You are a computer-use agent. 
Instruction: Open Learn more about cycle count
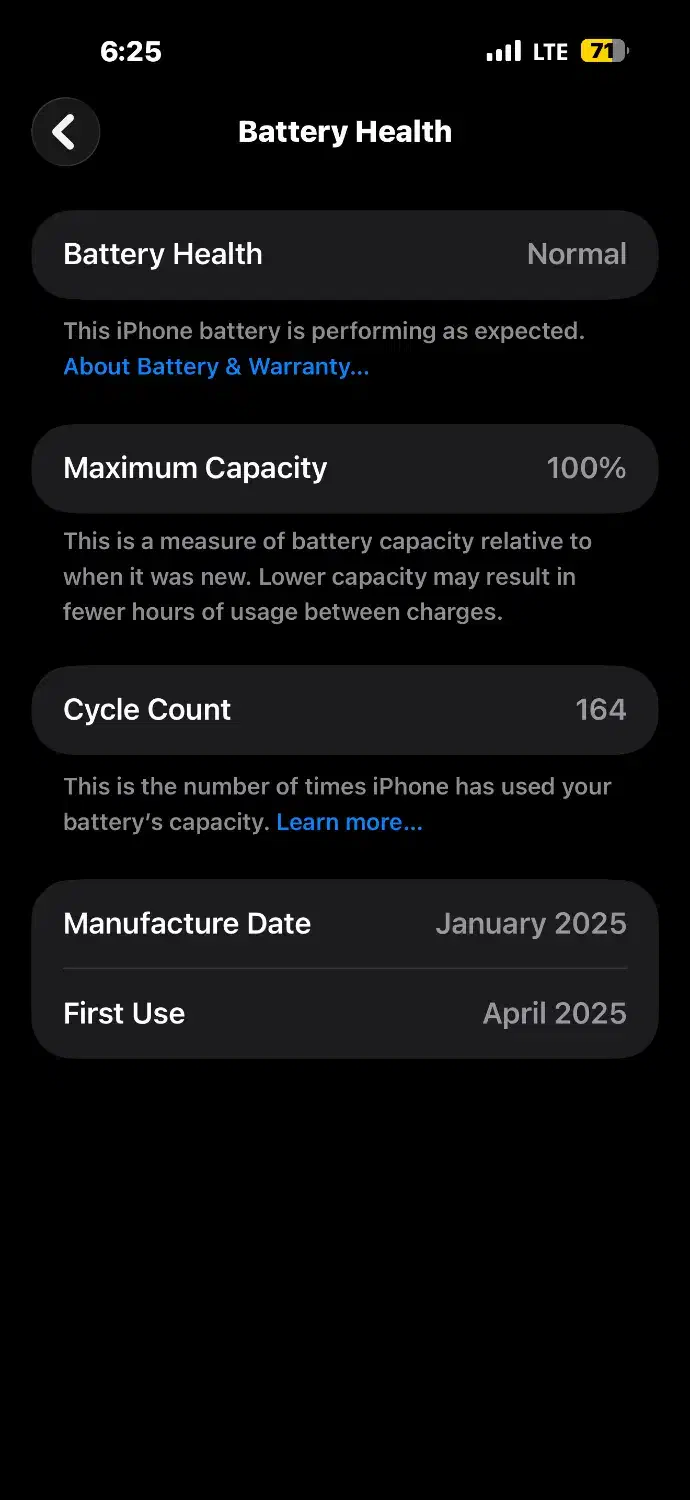click(349, 822)
